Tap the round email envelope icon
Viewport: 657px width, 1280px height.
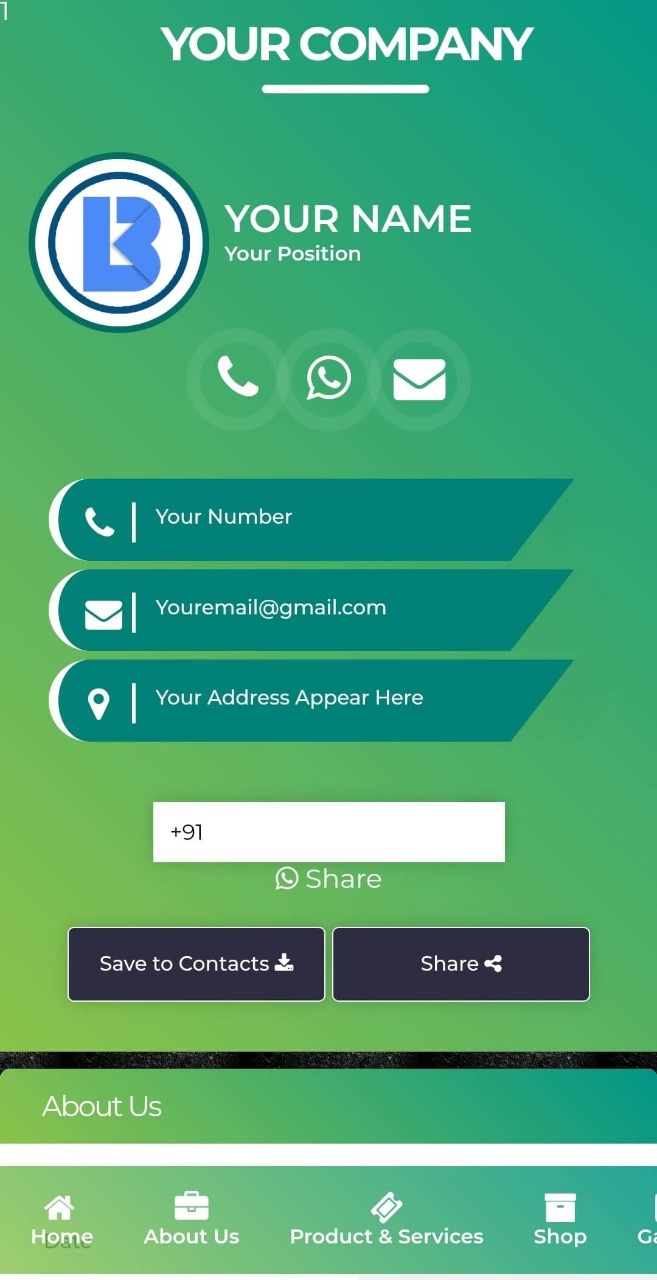pos(419,379)
